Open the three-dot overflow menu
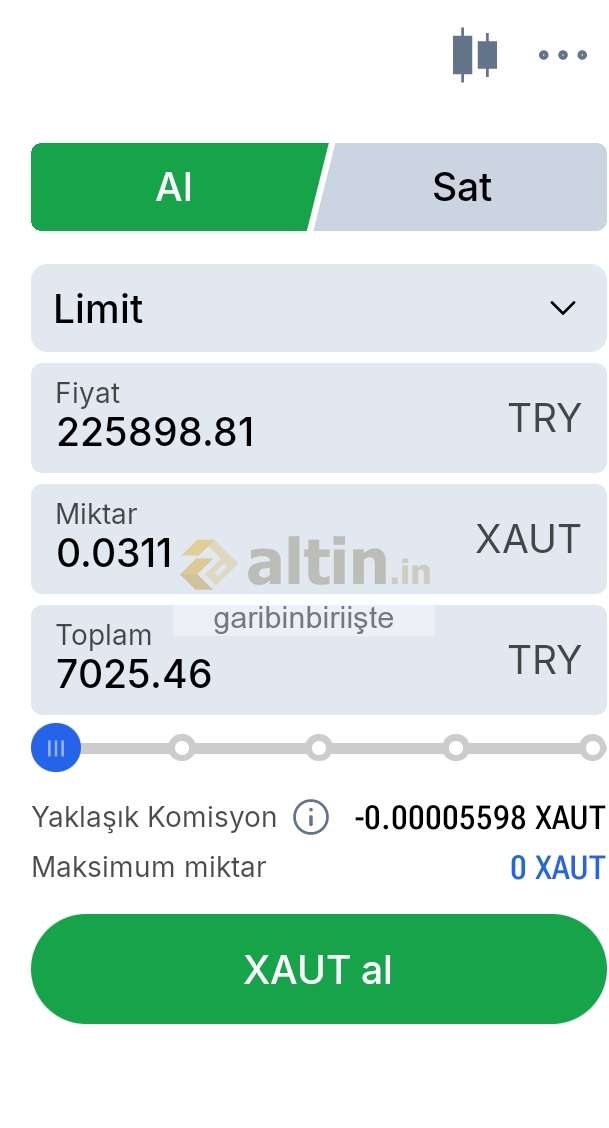 (562, 55)
